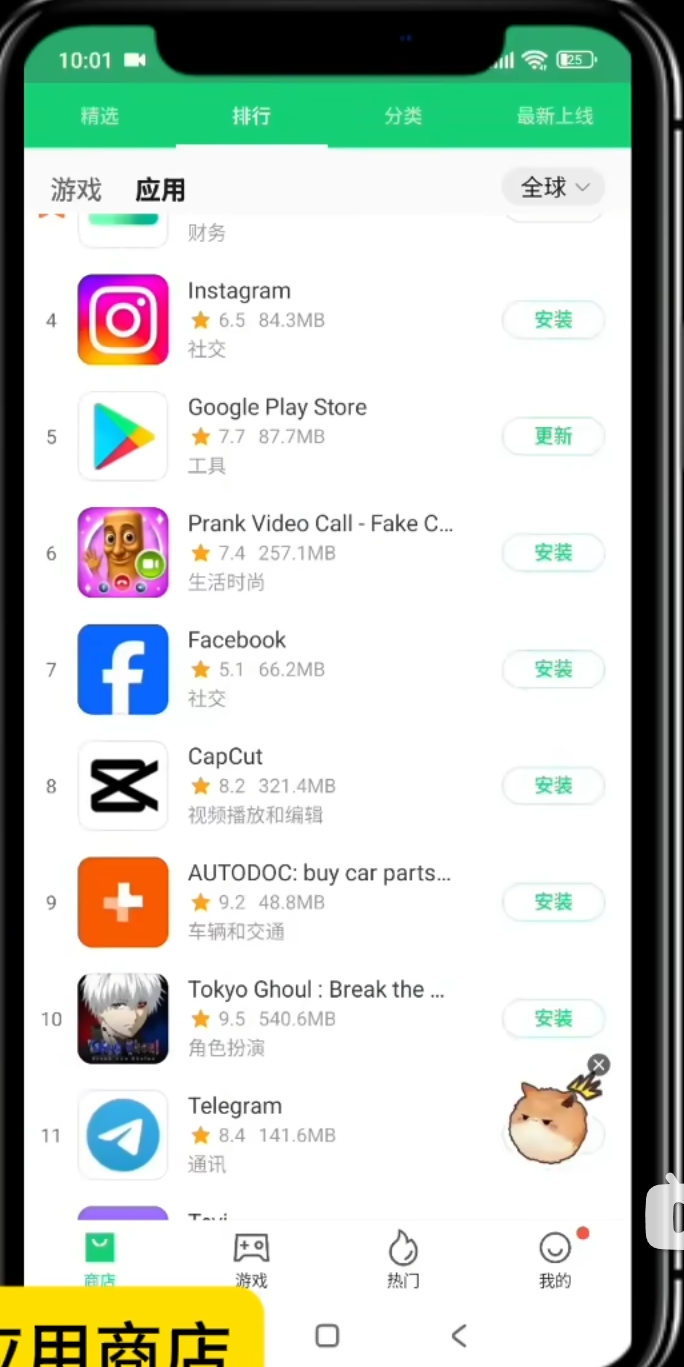Go to the 游戏 bottom navigation tab

[251, 1260]
